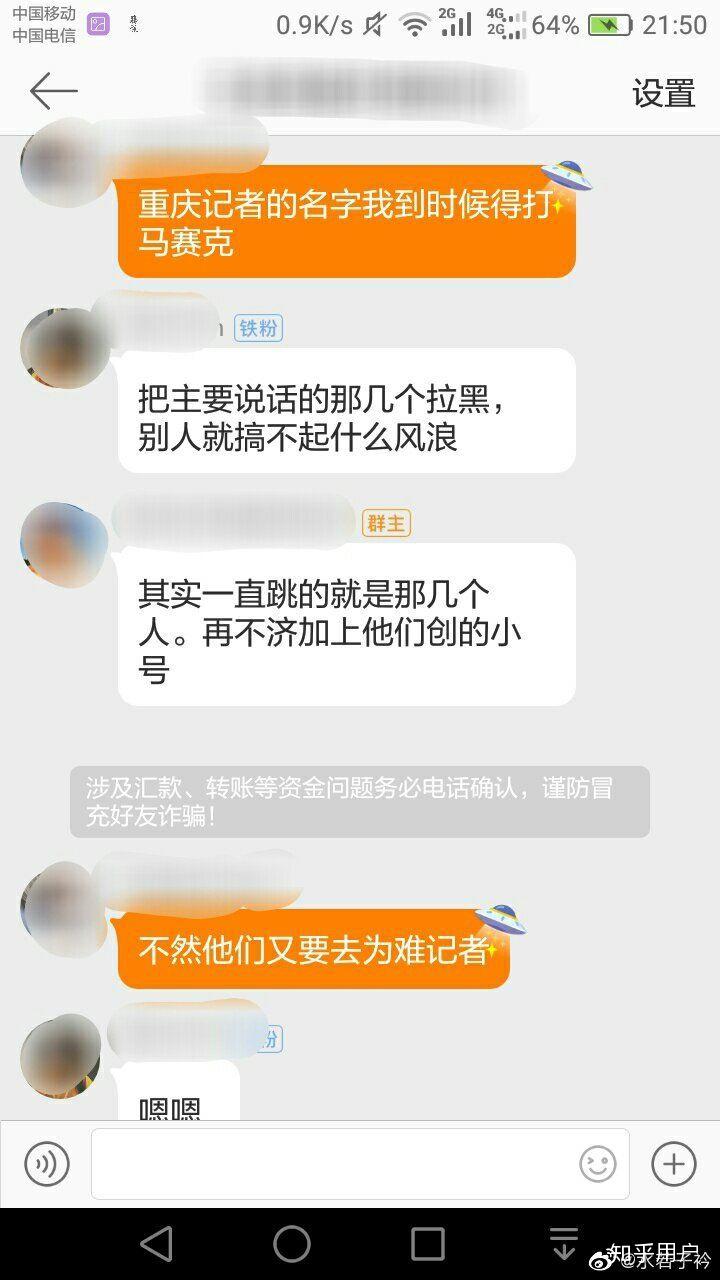Tap the system home button
This screenshot has height=1280, width=720.
[x=292, y=1244]
